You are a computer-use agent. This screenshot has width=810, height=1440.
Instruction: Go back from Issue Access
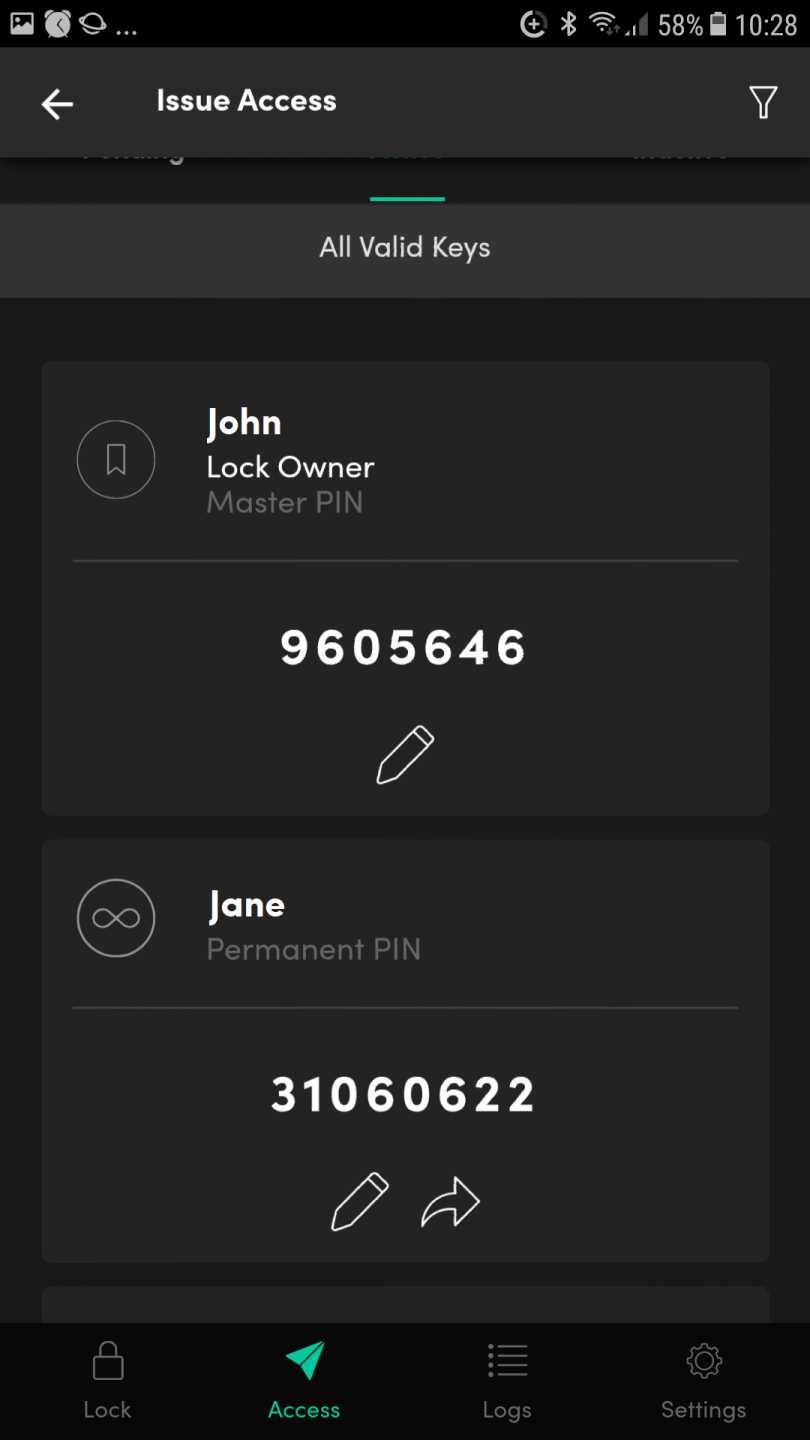pos(57,103)
